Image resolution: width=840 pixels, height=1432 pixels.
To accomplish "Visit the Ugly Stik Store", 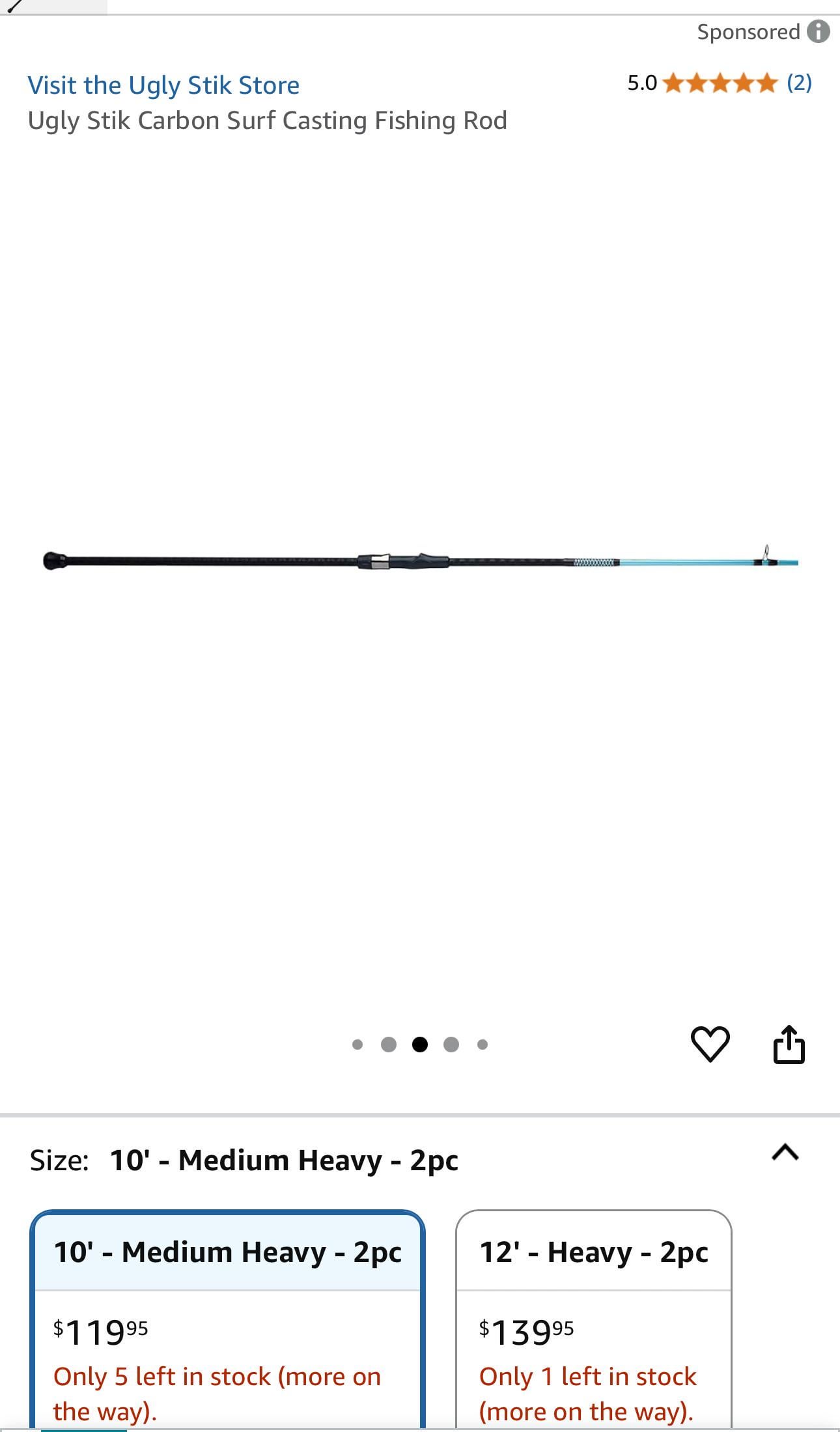I will pyautogui.click(x=163, y=85).
